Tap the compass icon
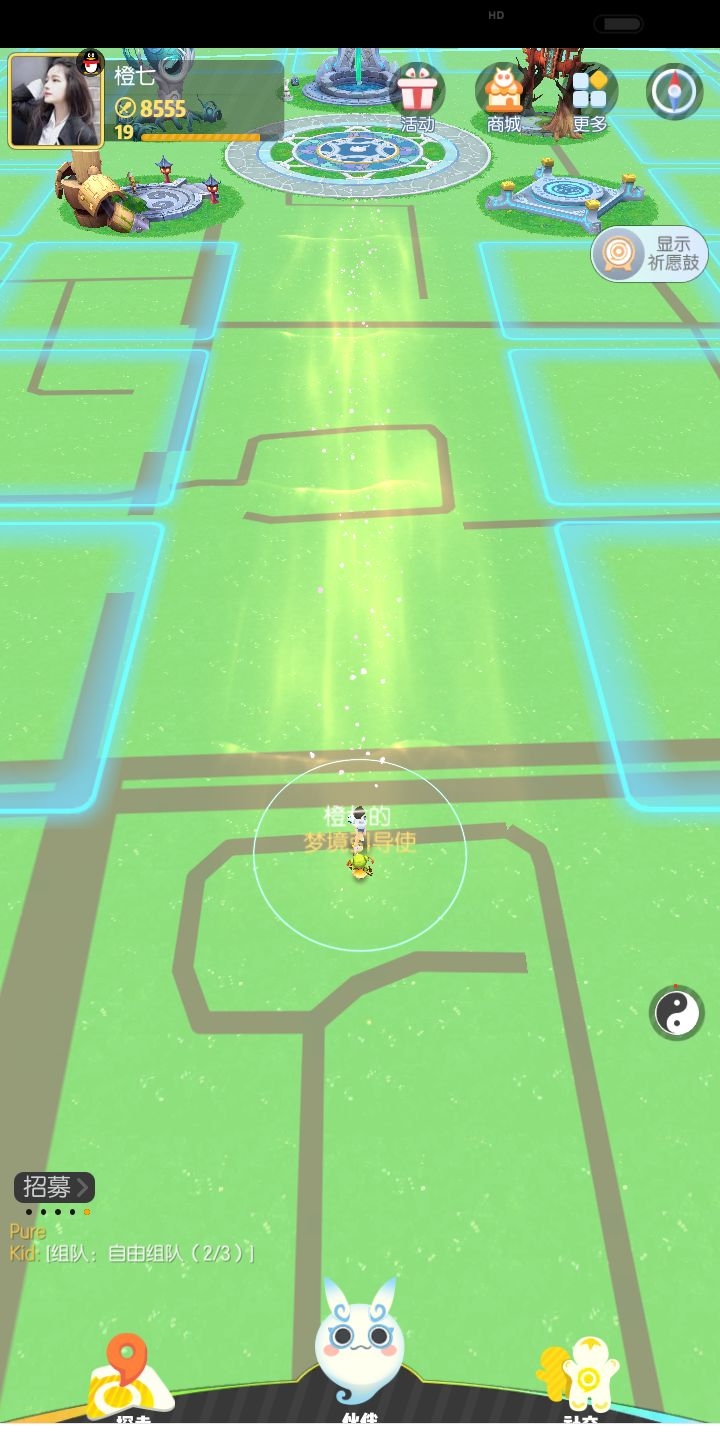The width and height of the screenshot is (720, 1440). (674, 91)
